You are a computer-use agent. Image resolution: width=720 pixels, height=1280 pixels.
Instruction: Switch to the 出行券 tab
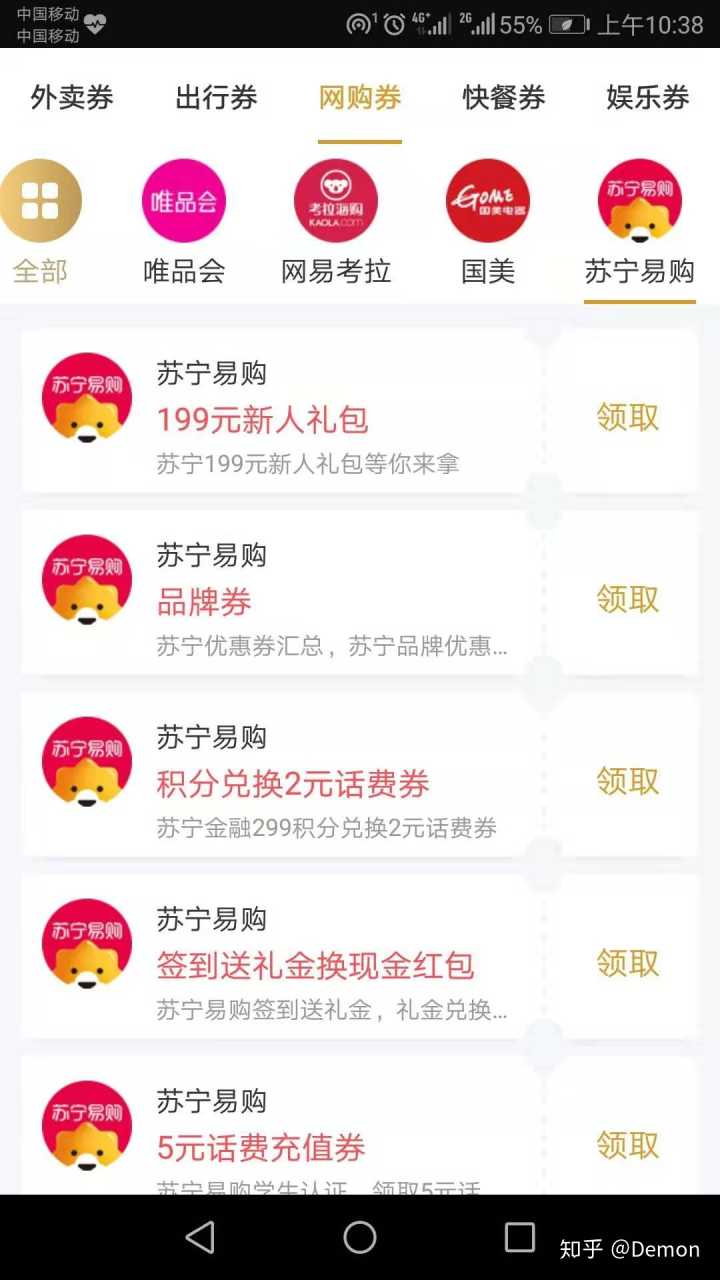pyautogui.click(x=216, y=98)
